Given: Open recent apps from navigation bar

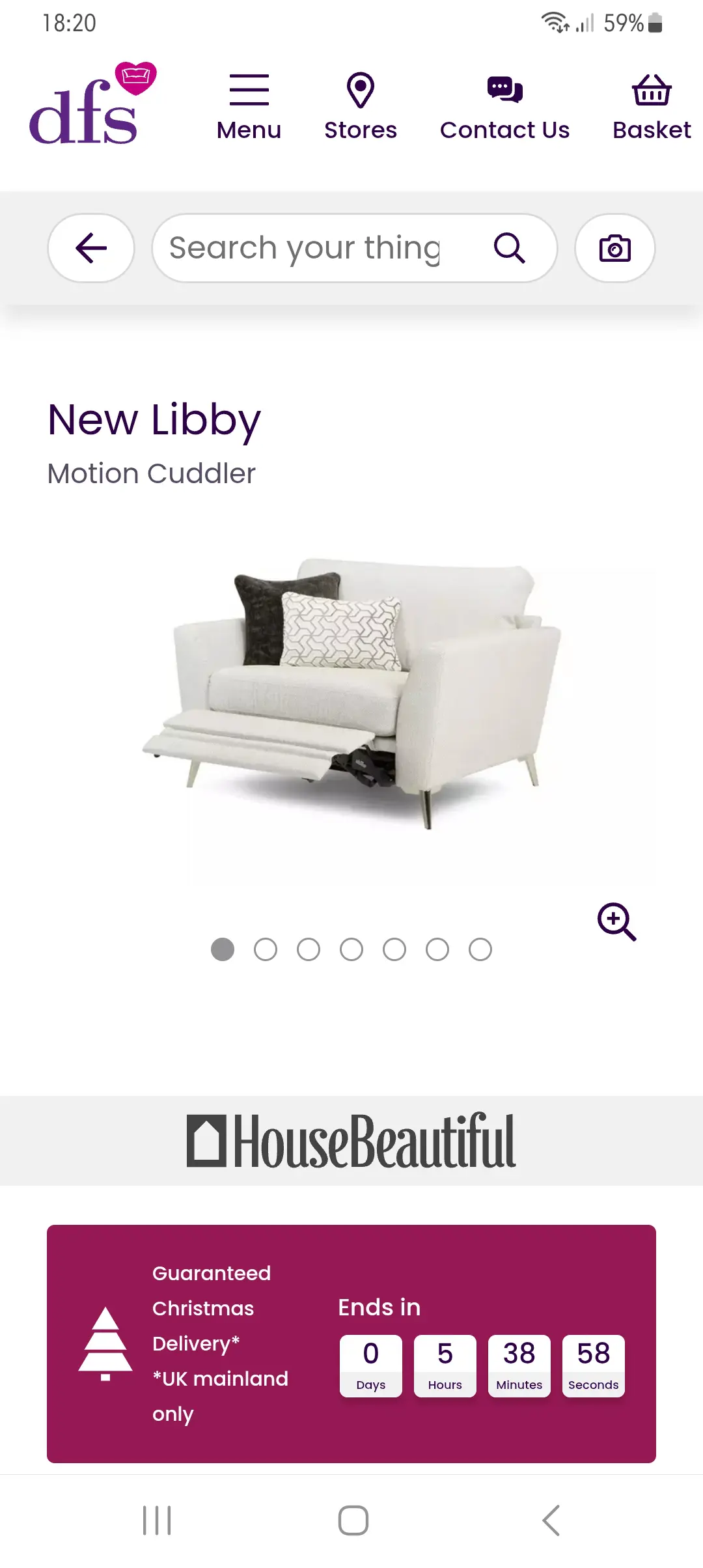Looking at the screenshot, I should pos(157,1520).
